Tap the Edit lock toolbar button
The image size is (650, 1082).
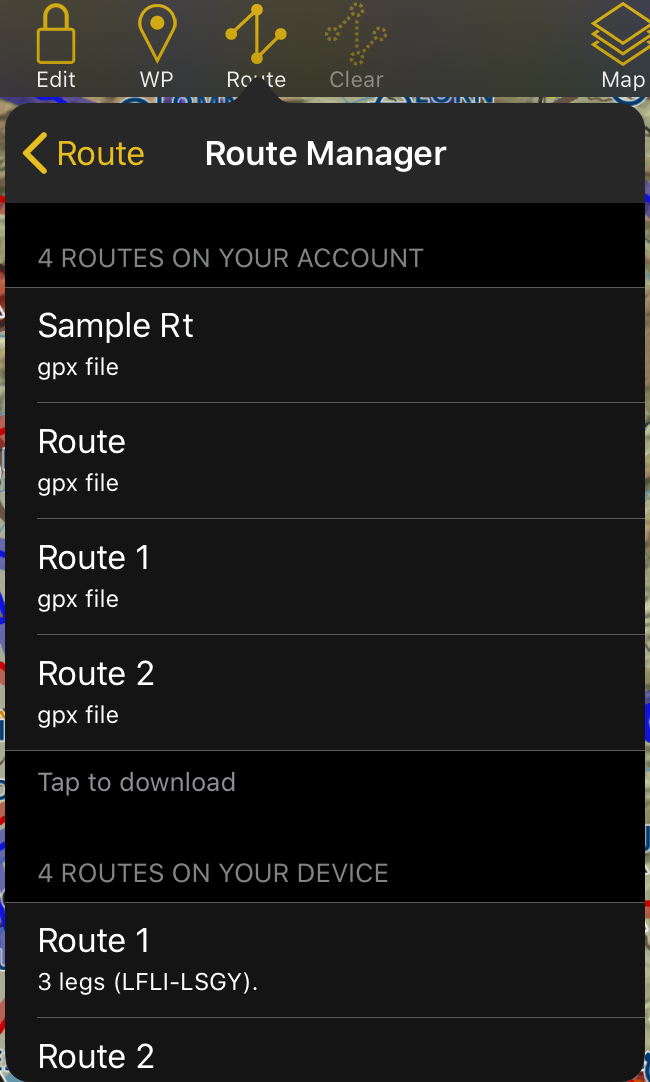click(56, 47)
